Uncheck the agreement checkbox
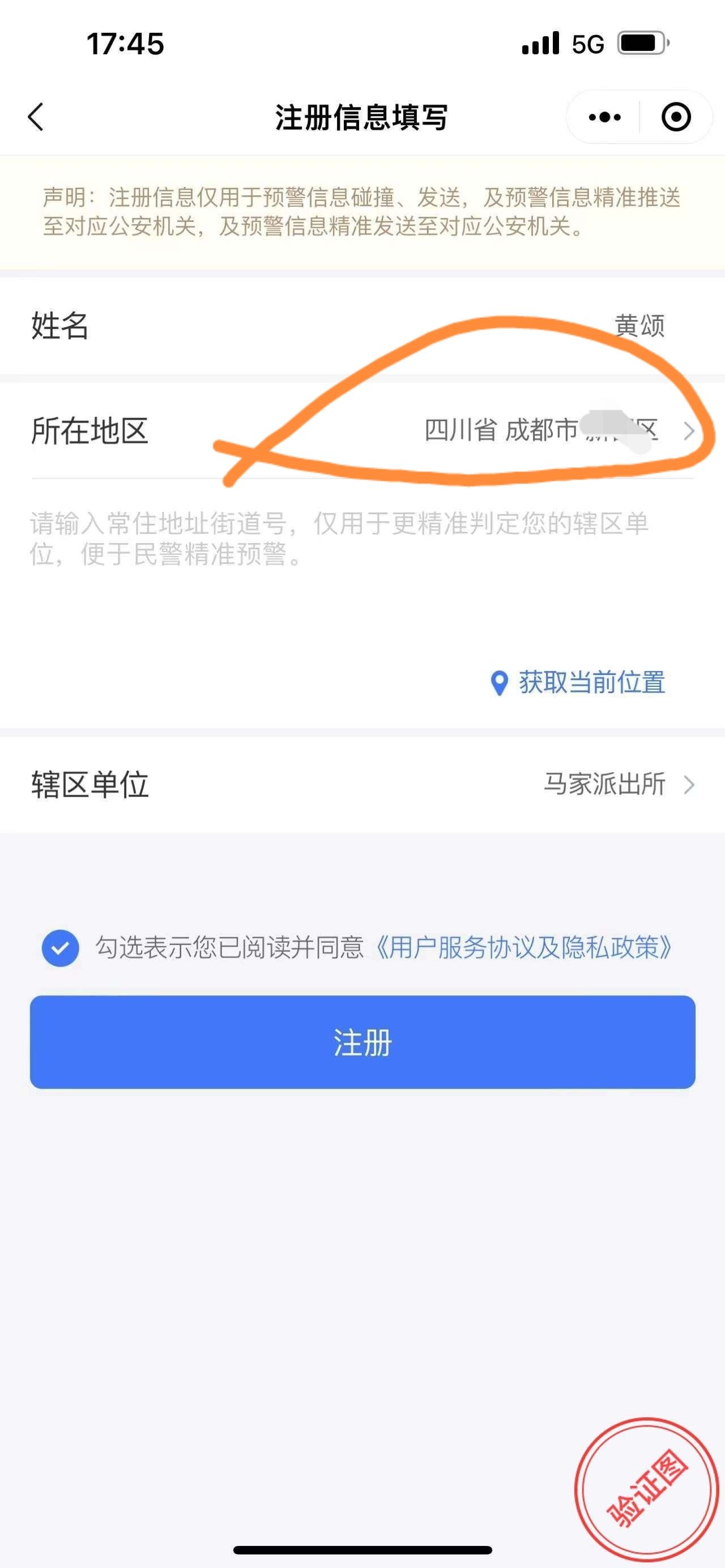The width and height of the screenshot is (725, 1568). tap(60, 948)
